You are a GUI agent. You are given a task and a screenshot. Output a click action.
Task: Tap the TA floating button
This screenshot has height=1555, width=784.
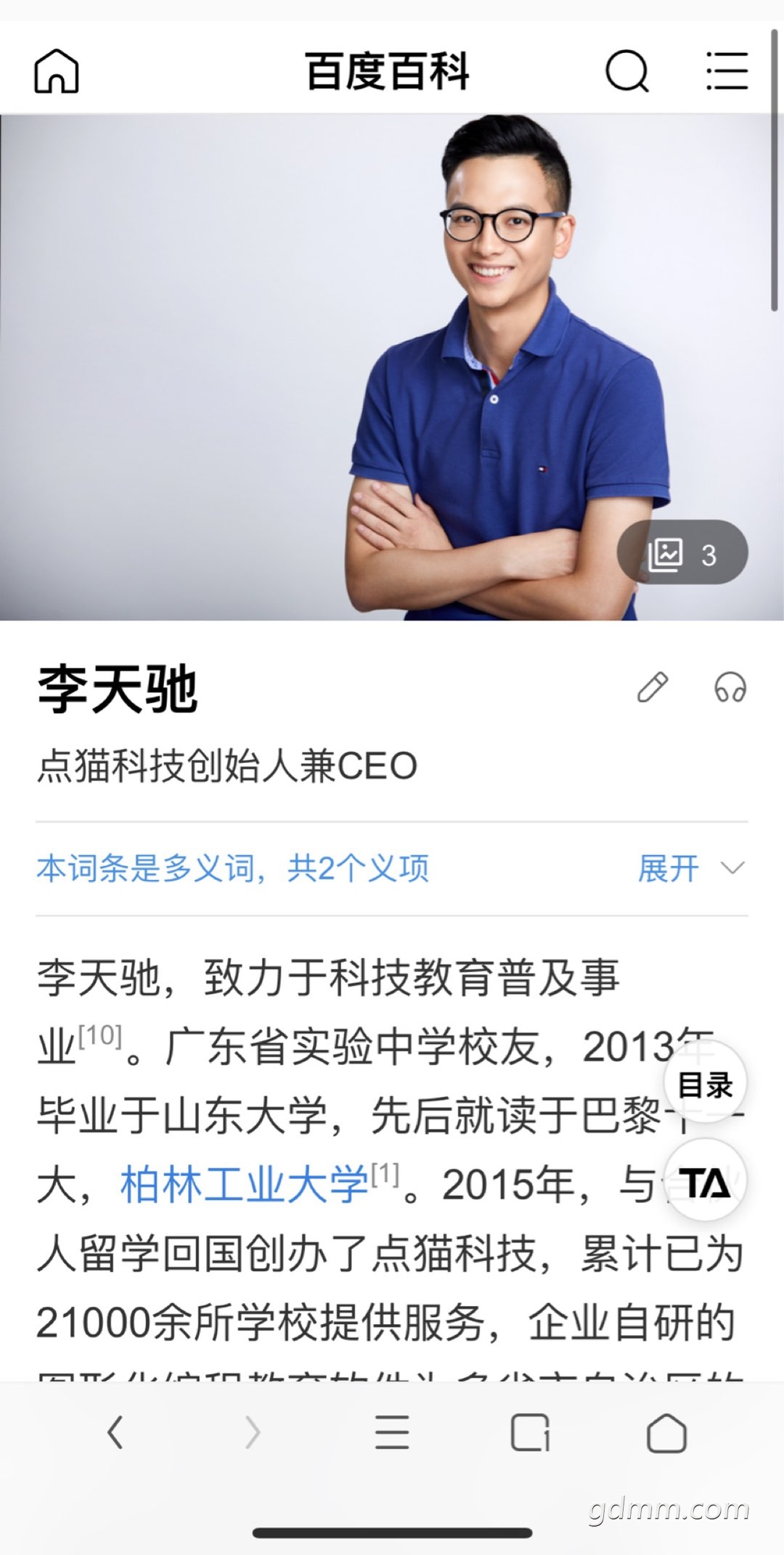coord(705,1183)
